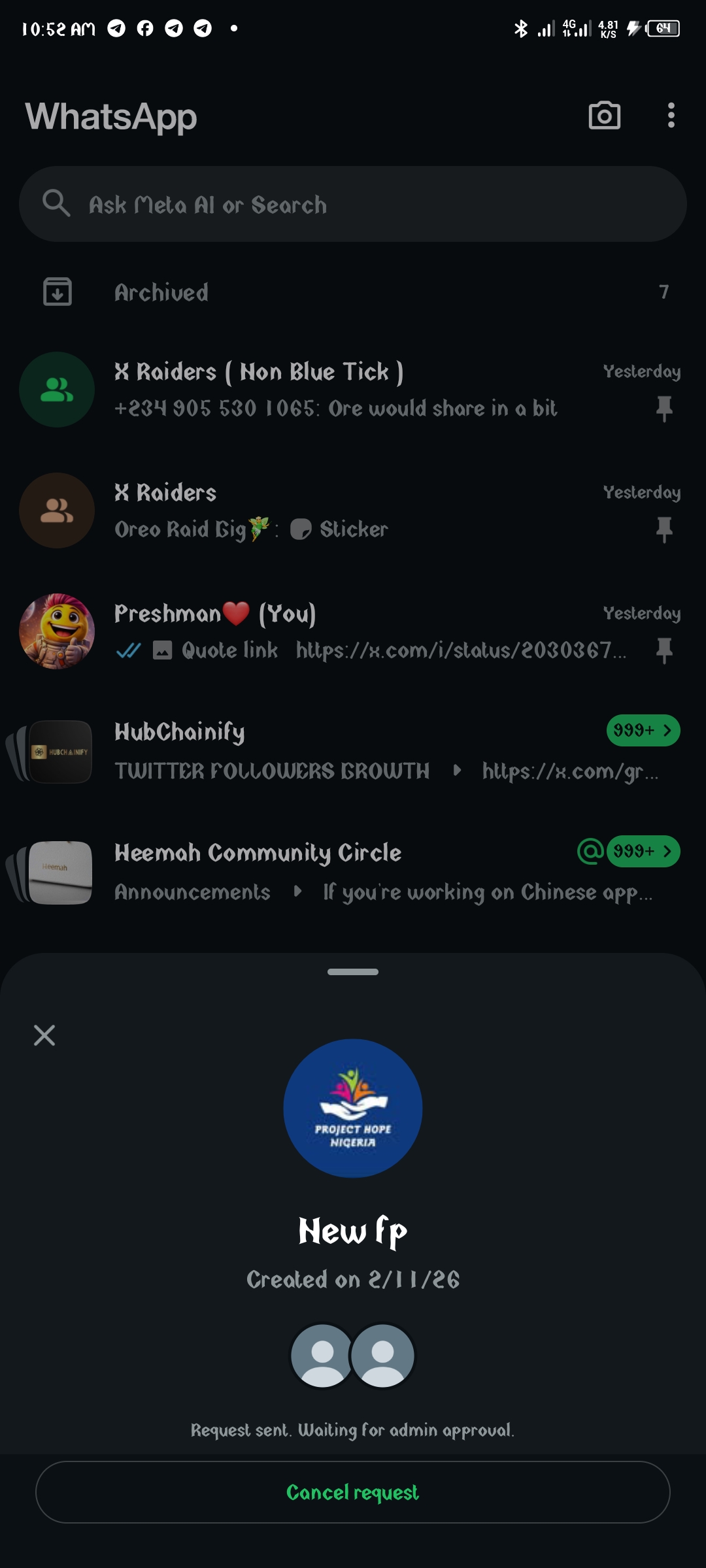The height and width of the screenshot is (1568, 706).
Task: Open the HubChainify community
Action: click(353, 752)
